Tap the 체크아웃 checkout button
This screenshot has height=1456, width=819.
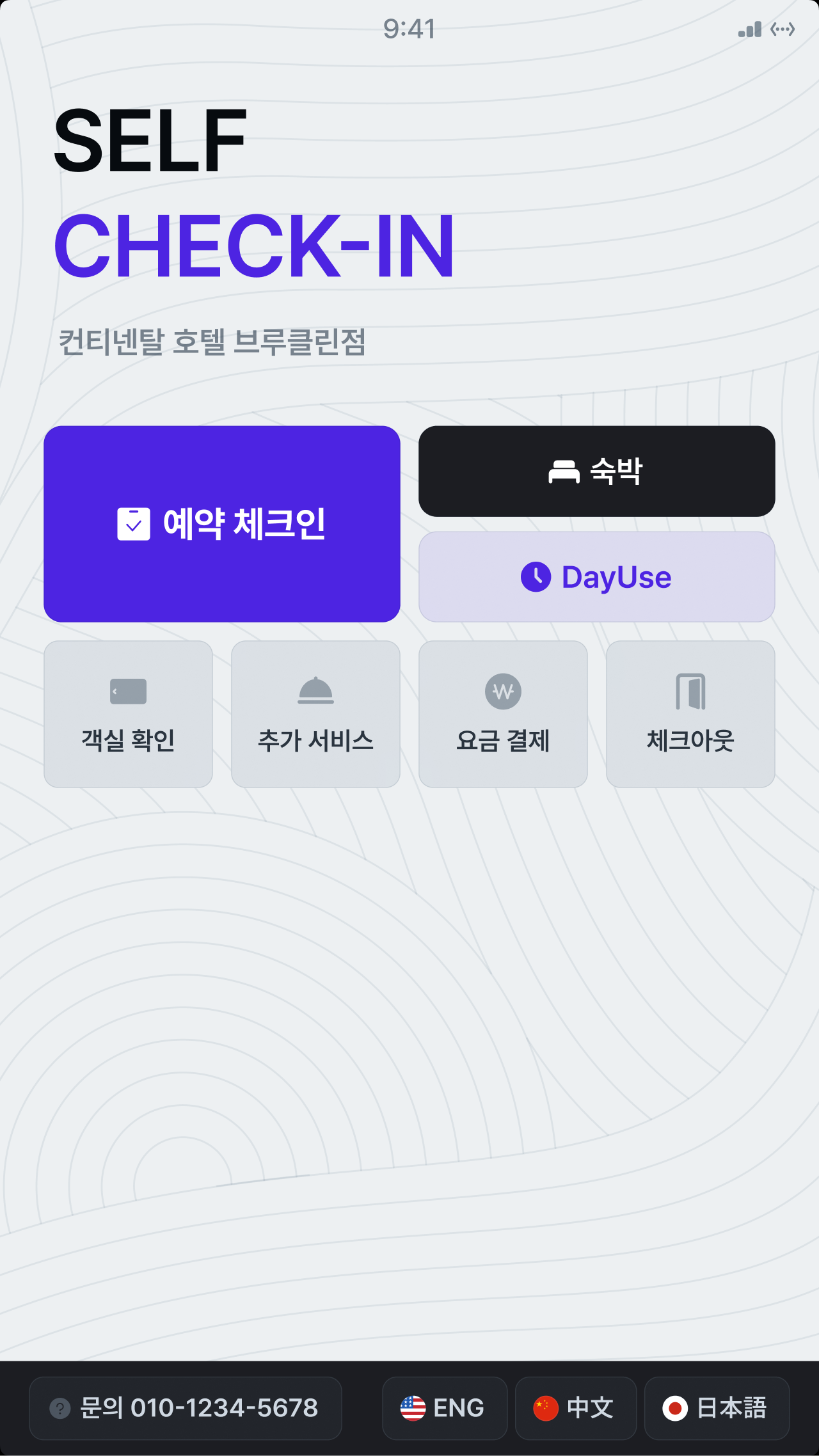690,714
